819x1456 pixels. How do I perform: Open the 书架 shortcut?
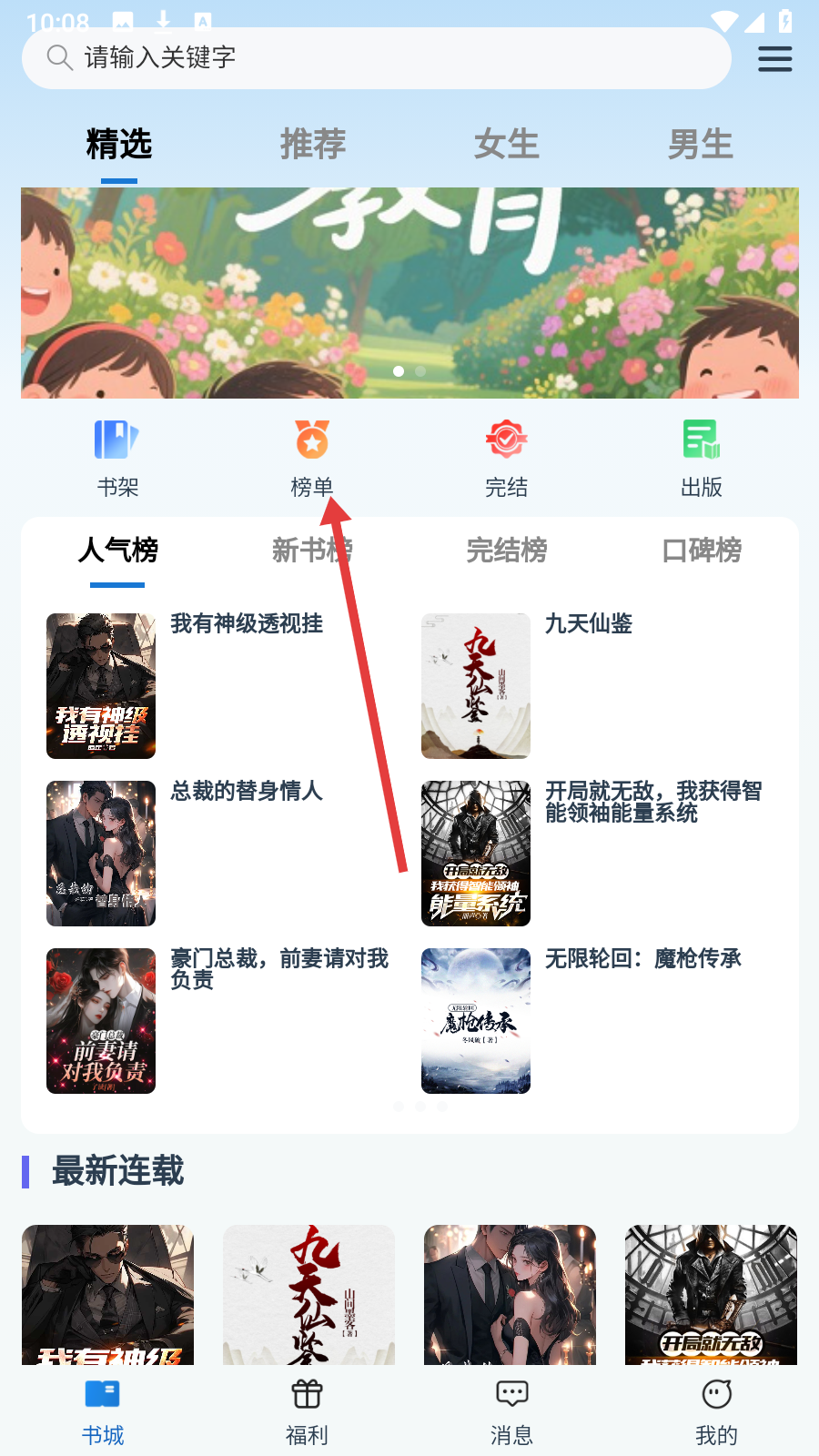click(118, 459)
